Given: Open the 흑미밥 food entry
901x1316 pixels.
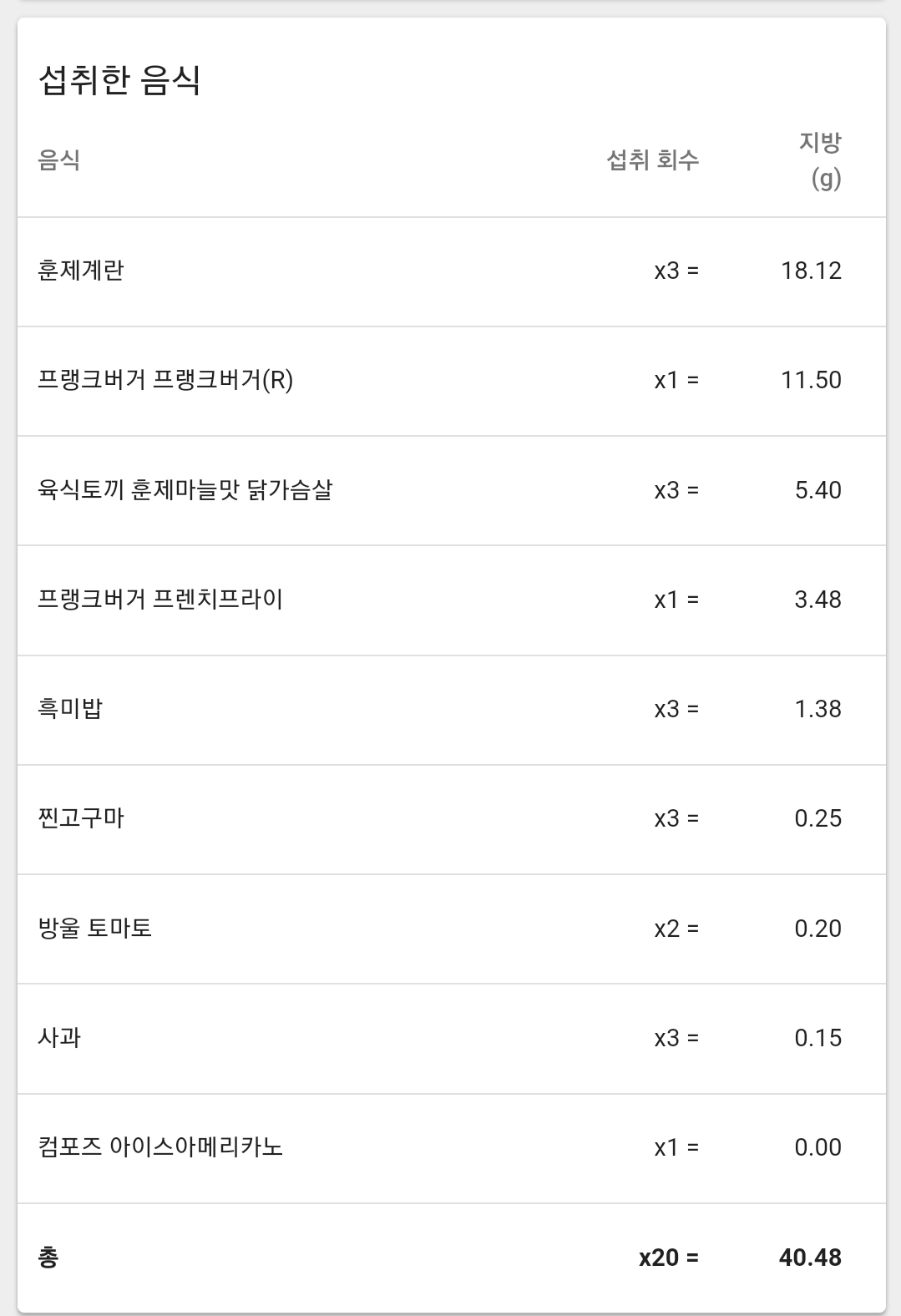Looking at the screenshot, I should tap(451, 710).
